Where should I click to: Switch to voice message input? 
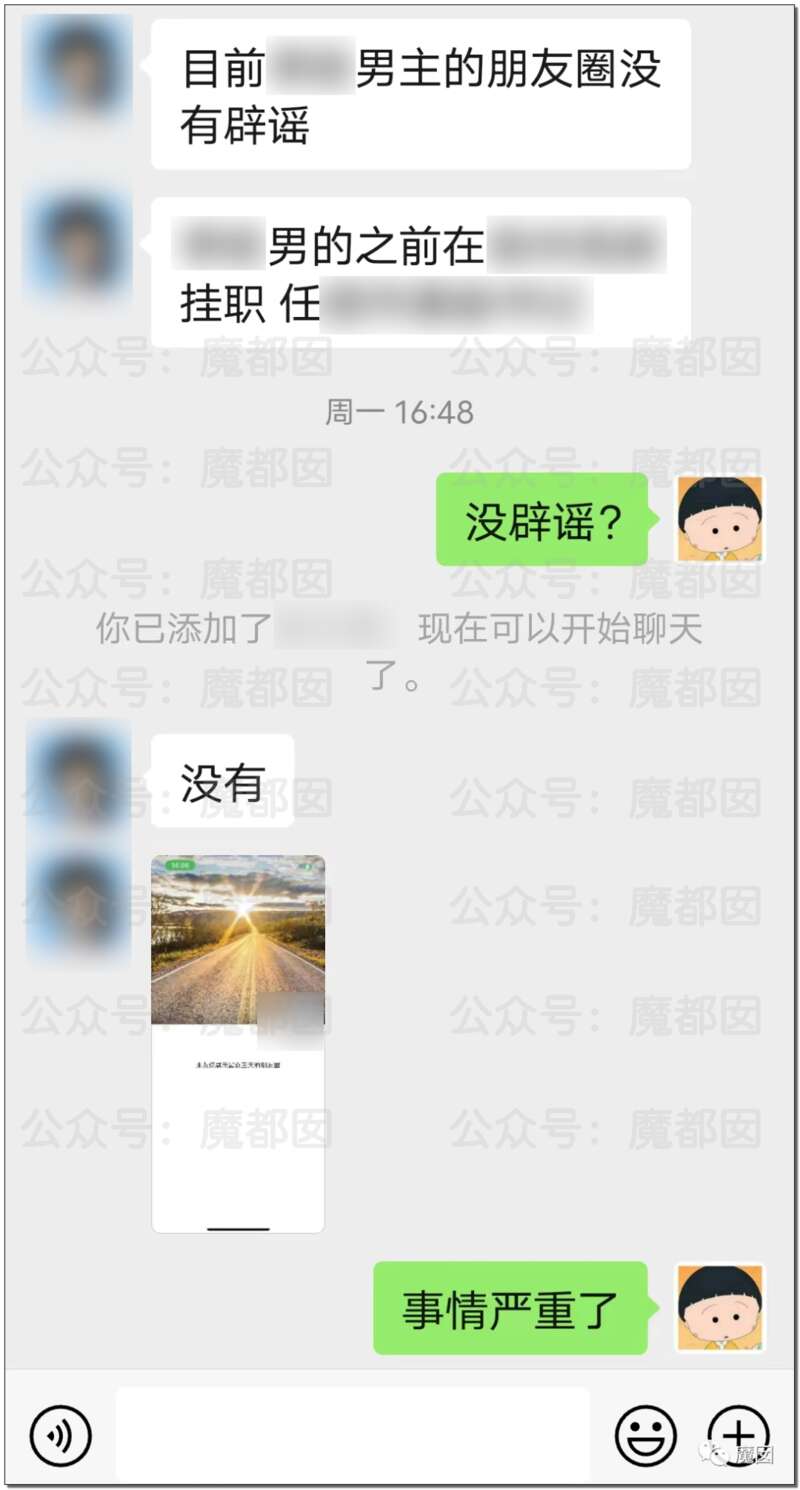[60, 1436]
